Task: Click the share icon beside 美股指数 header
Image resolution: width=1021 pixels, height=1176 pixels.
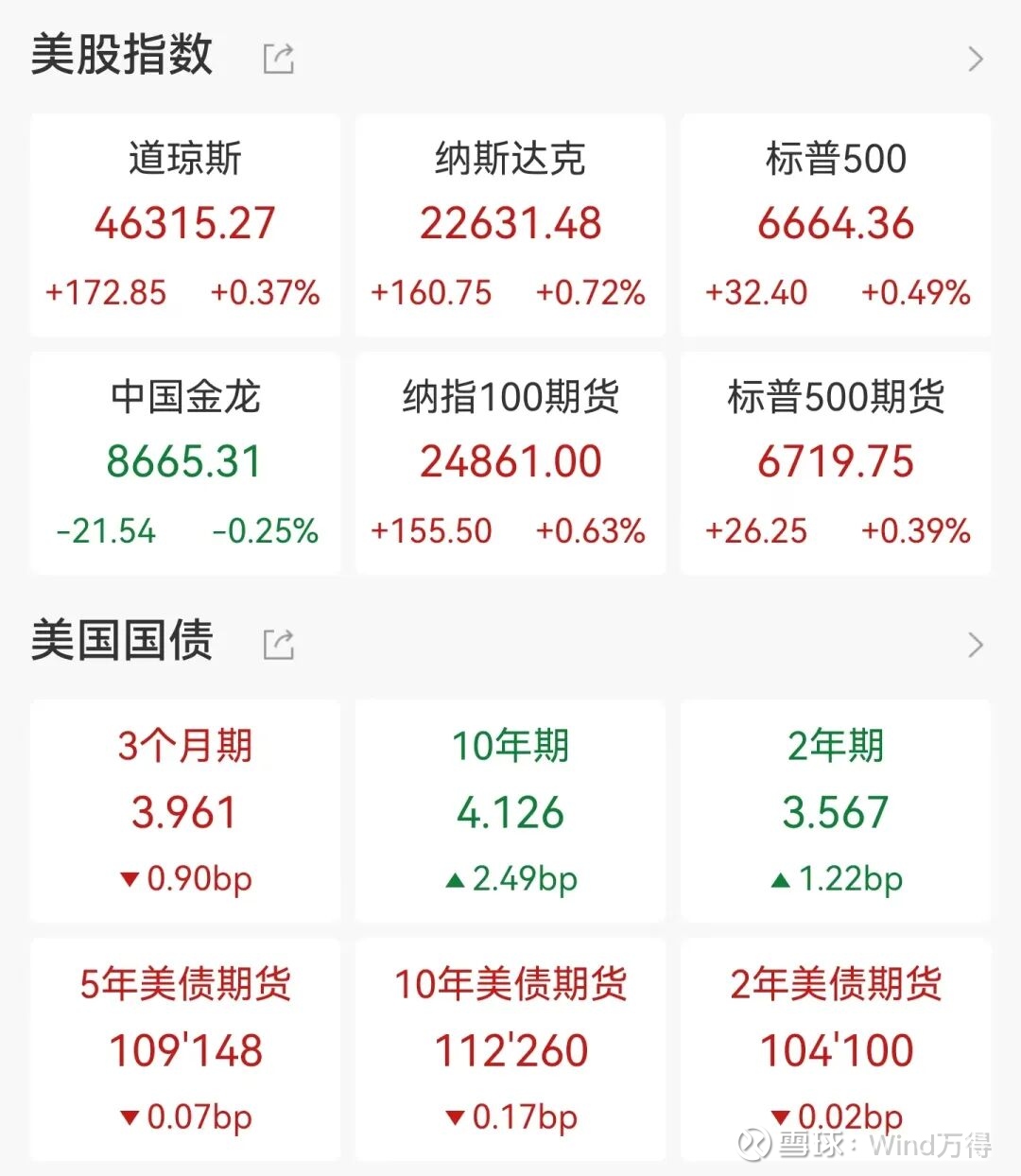Action: [278, 58]
